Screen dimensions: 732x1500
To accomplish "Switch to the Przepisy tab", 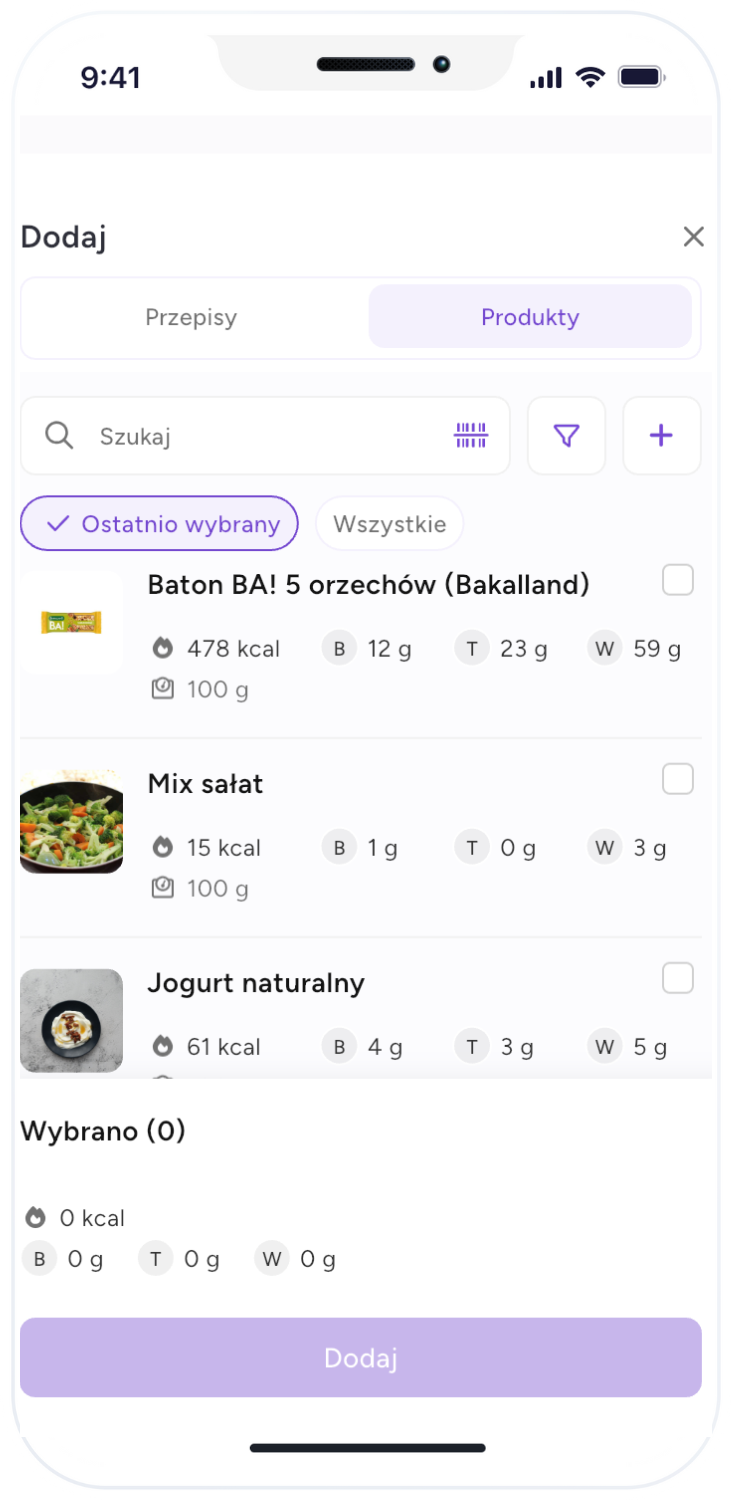I will 191,317.
